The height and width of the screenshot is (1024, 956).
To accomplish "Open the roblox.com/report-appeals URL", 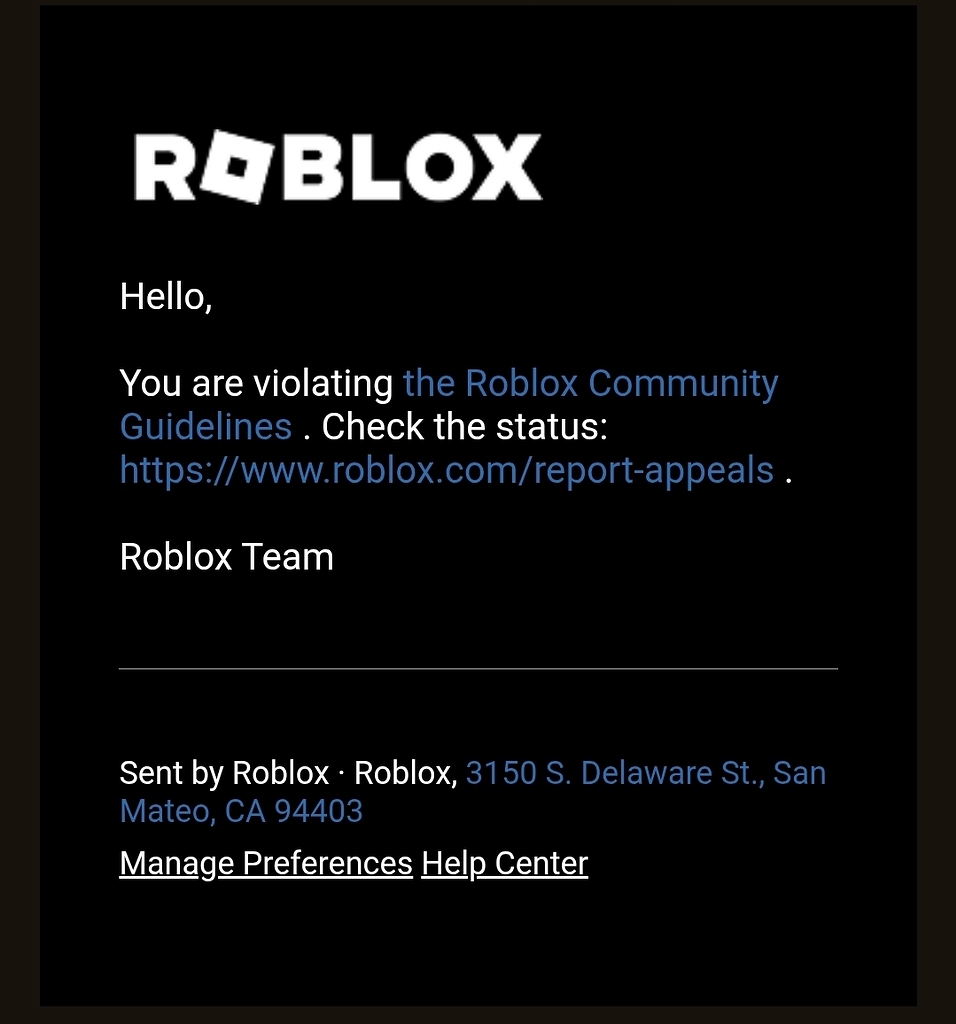I will point(446,470).
